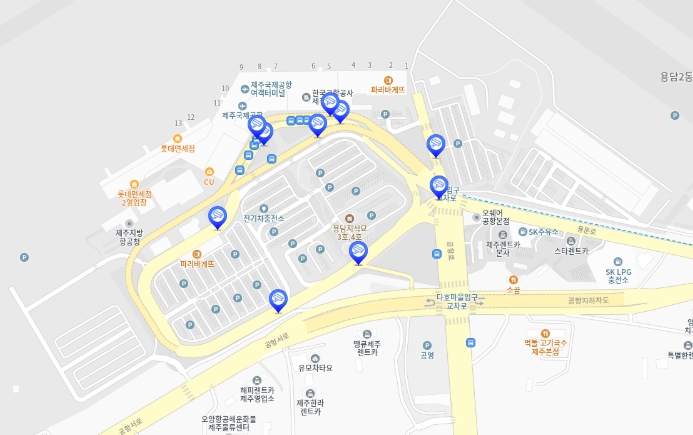The height and width of the screenshot is (435, 693).
Task: Open the SK주유소 gas station marker
Action: [x=532, y=232]
